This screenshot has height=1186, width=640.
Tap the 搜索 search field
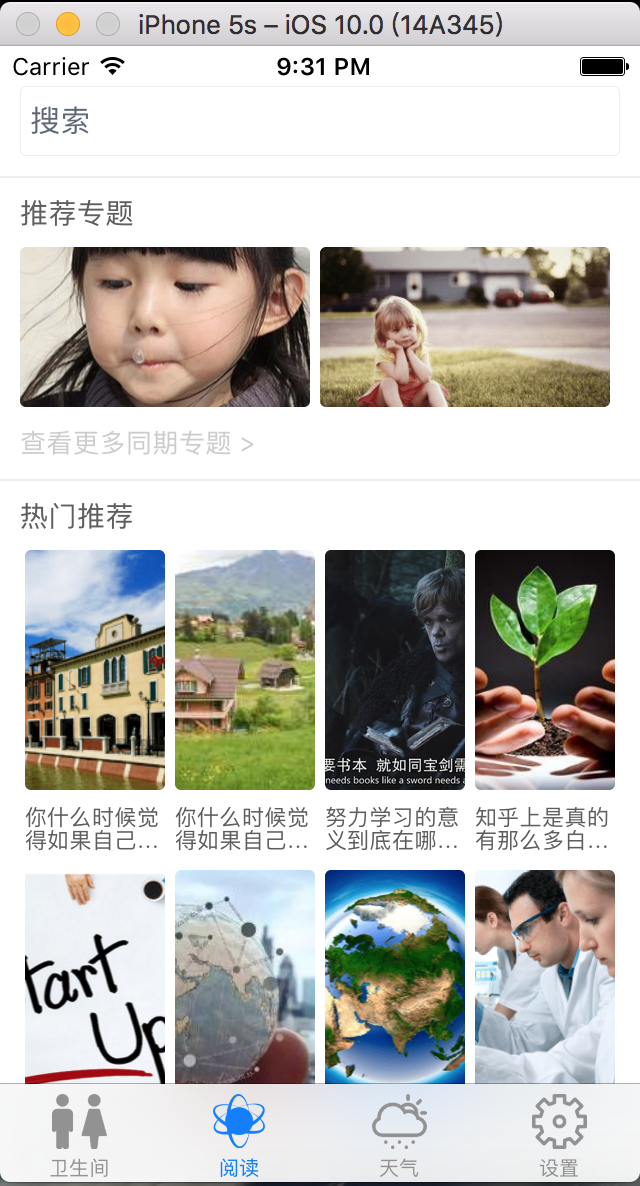[320, 121]
